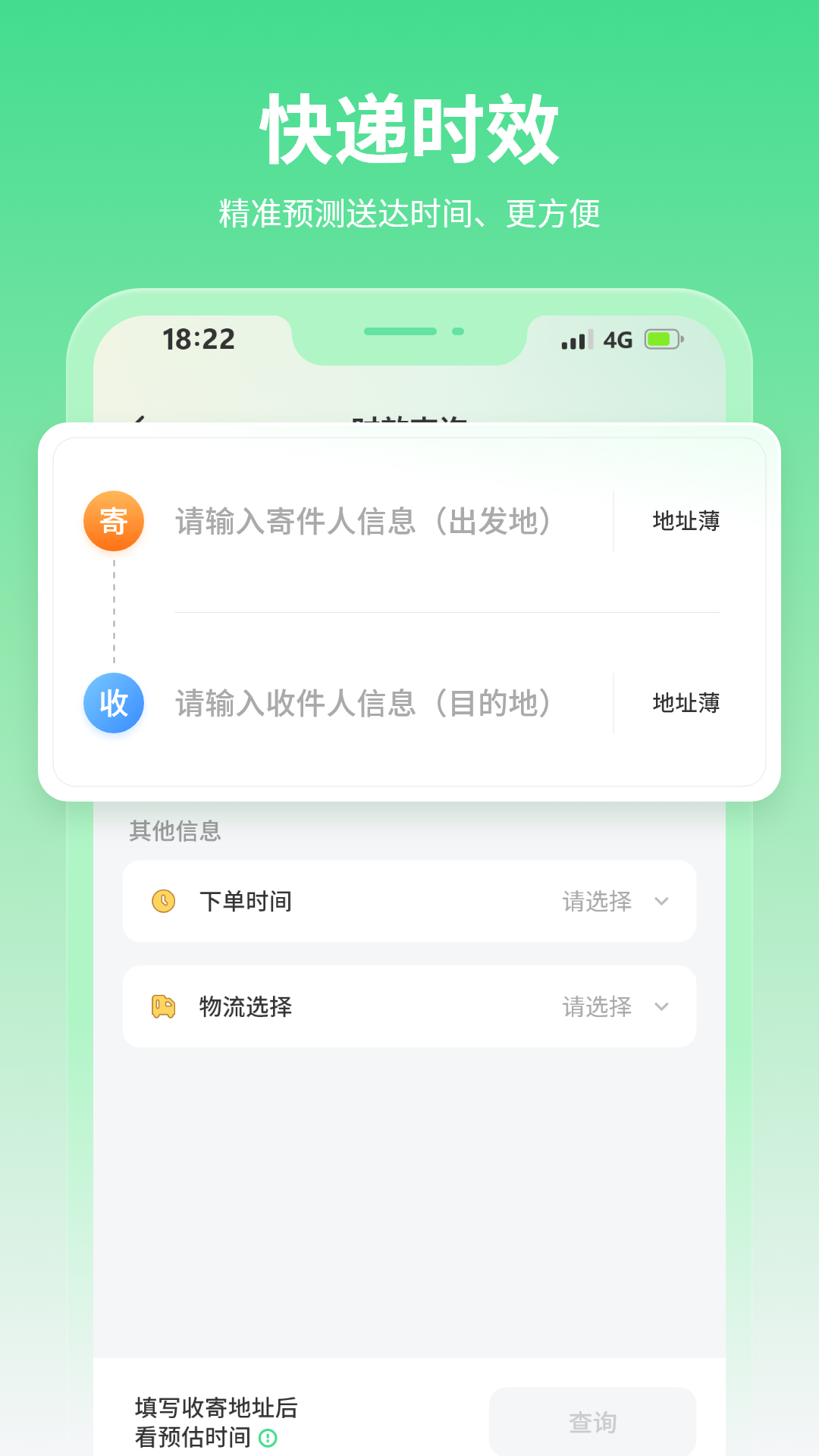Open the recipient's 地址薄 address book
The width and height of the screenshot is (819, 1456).
pos(686,702)
